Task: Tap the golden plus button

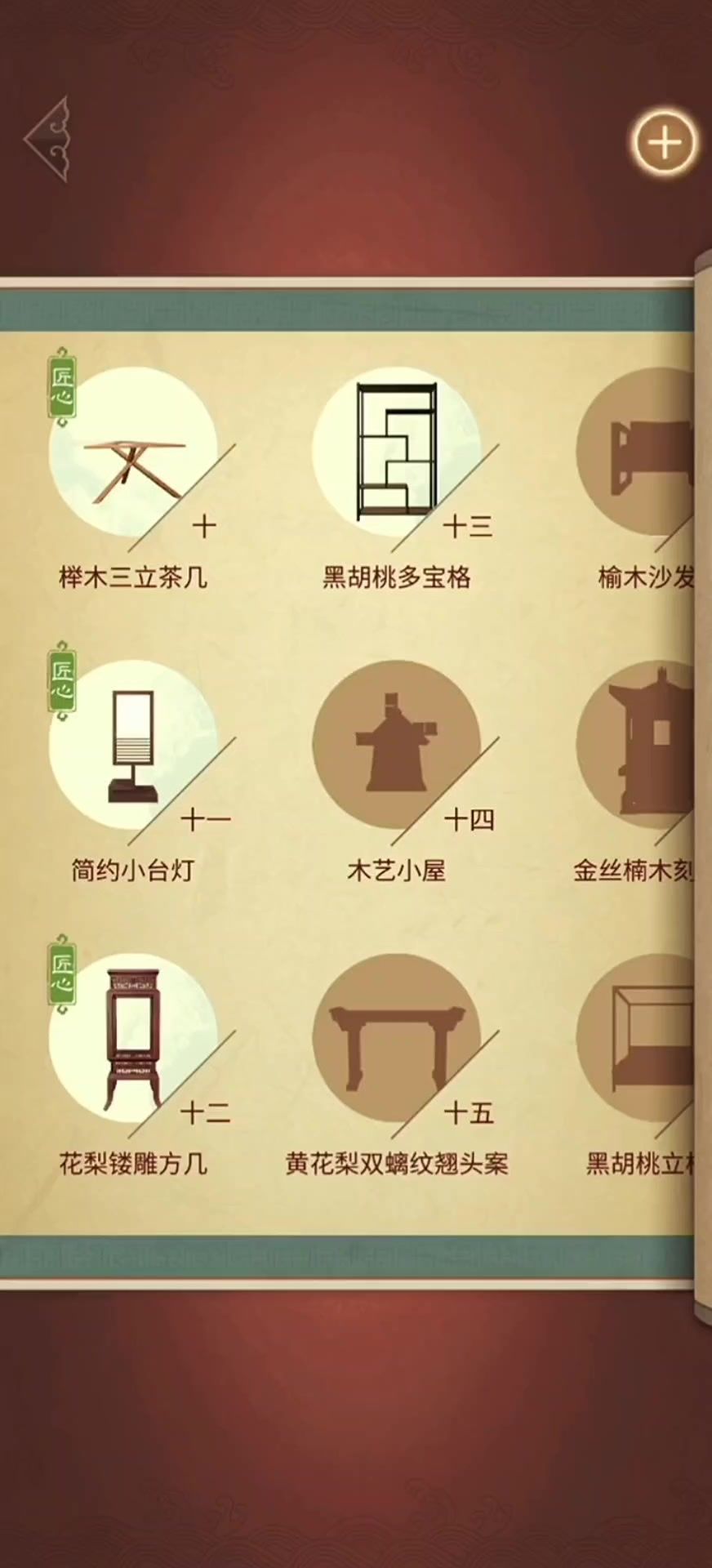Action: 665,143
